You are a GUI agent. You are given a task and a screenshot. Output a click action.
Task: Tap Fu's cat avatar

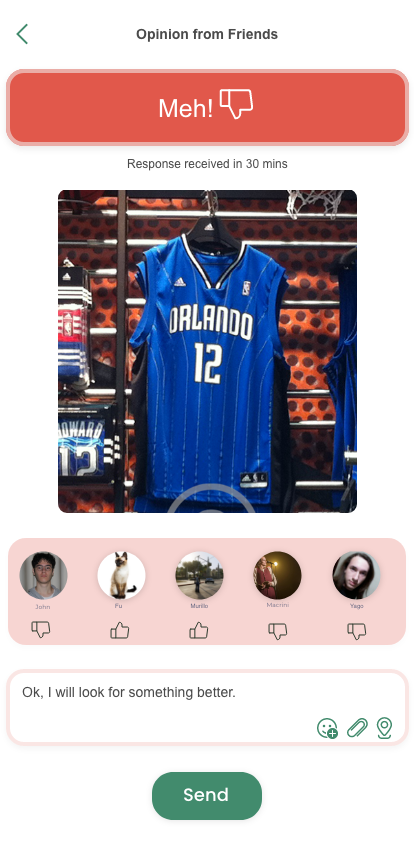tap(121, 575)
